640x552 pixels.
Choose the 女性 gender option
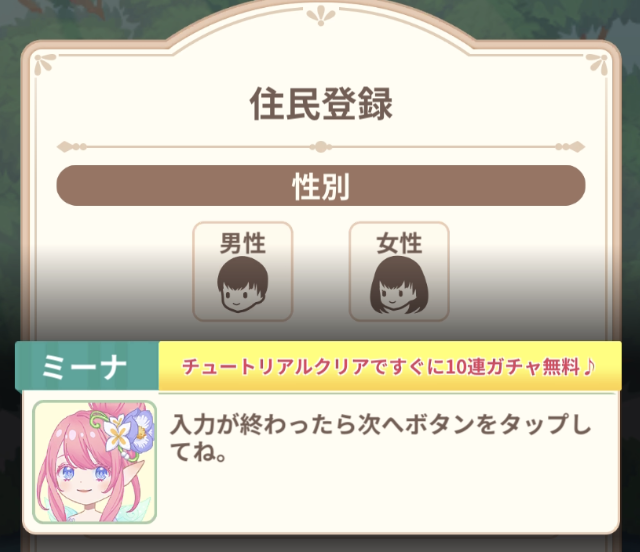coord(399,271)
